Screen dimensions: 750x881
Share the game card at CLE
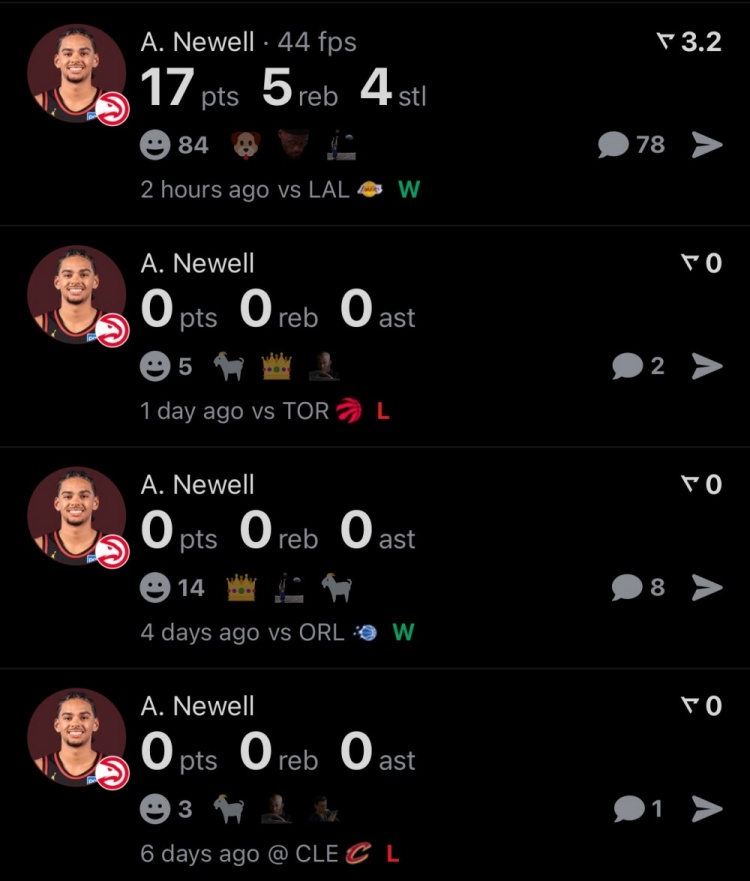click(707, 809)
